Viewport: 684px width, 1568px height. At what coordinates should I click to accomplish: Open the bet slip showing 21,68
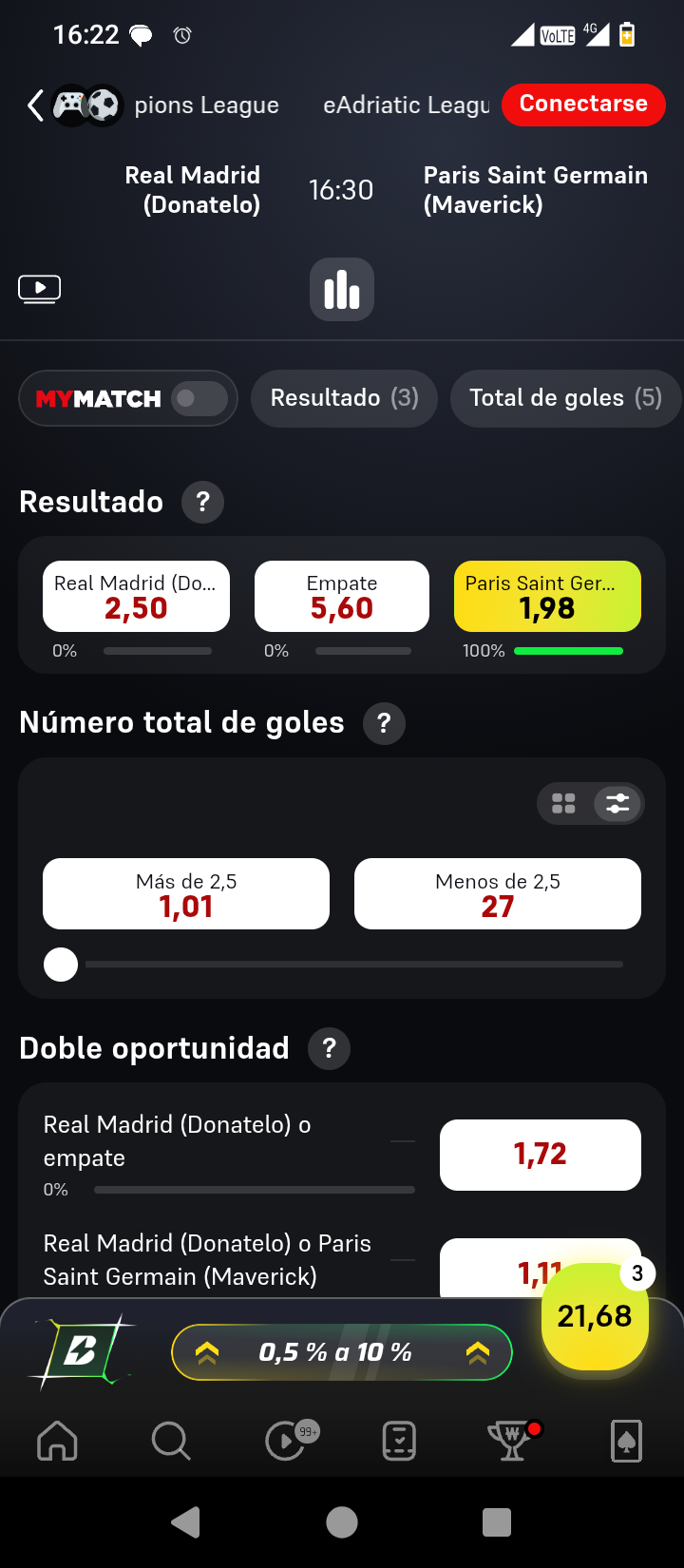595,1316
